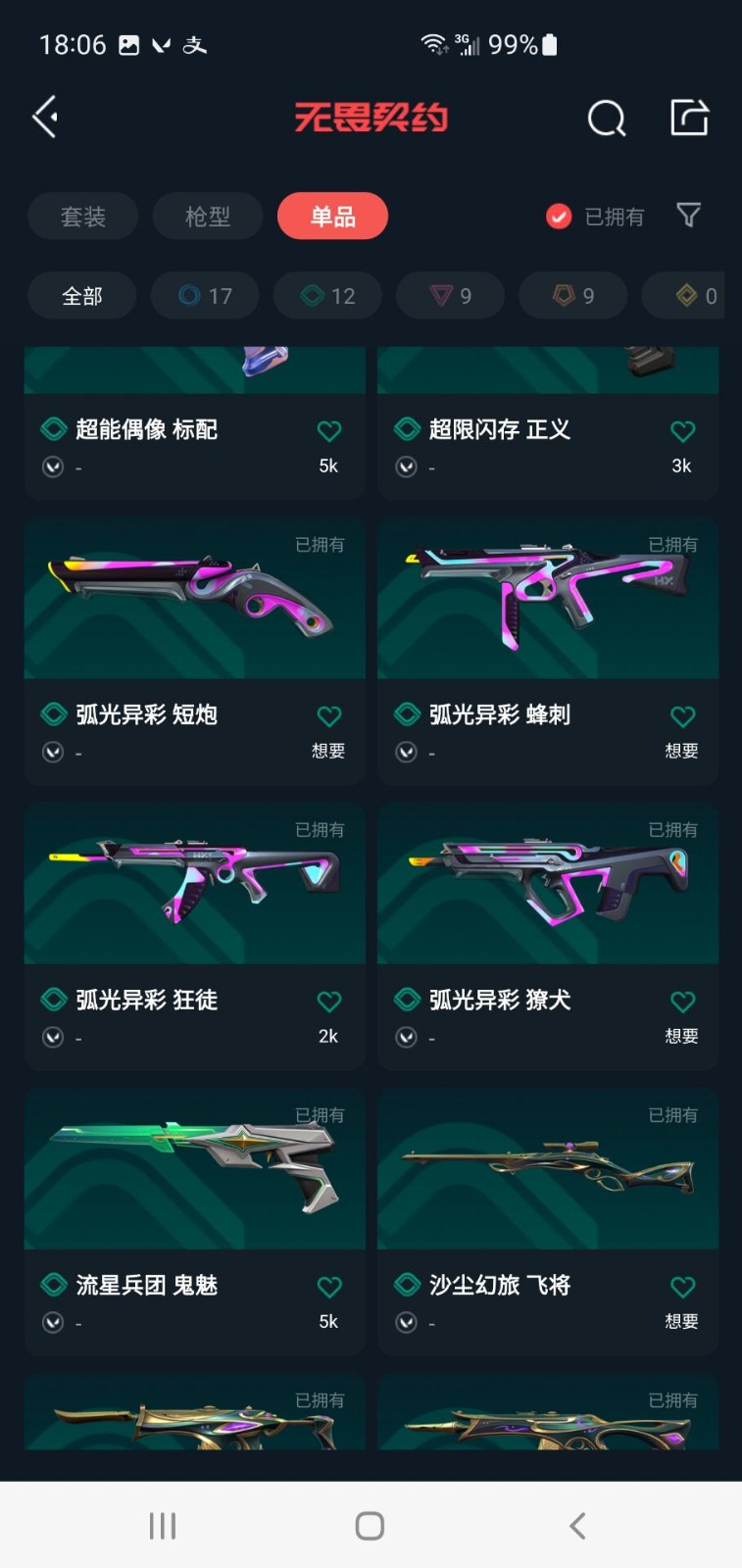742x1568 pixels.
Task: Switch to the 套装 tab
Action: pyautogui.click(x=82, y=217)
